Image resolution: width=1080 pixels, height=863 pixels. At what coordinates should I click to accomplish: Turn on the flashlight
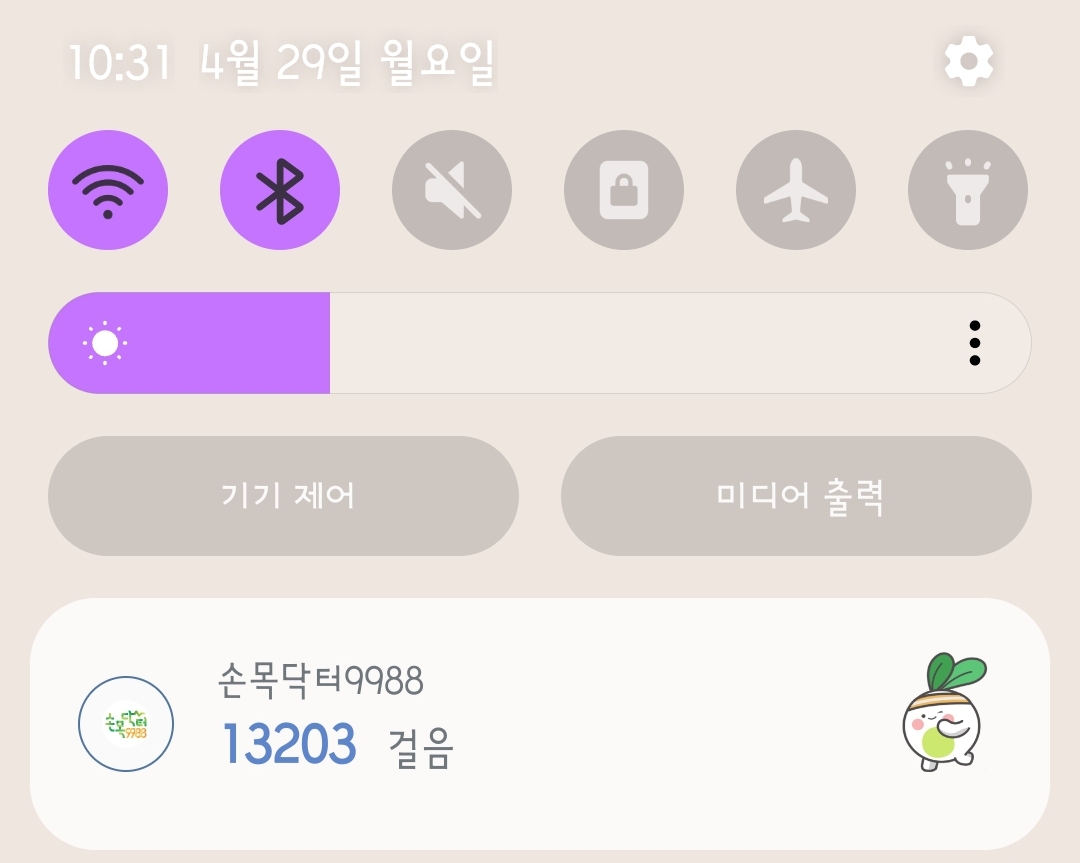[968, 190]
